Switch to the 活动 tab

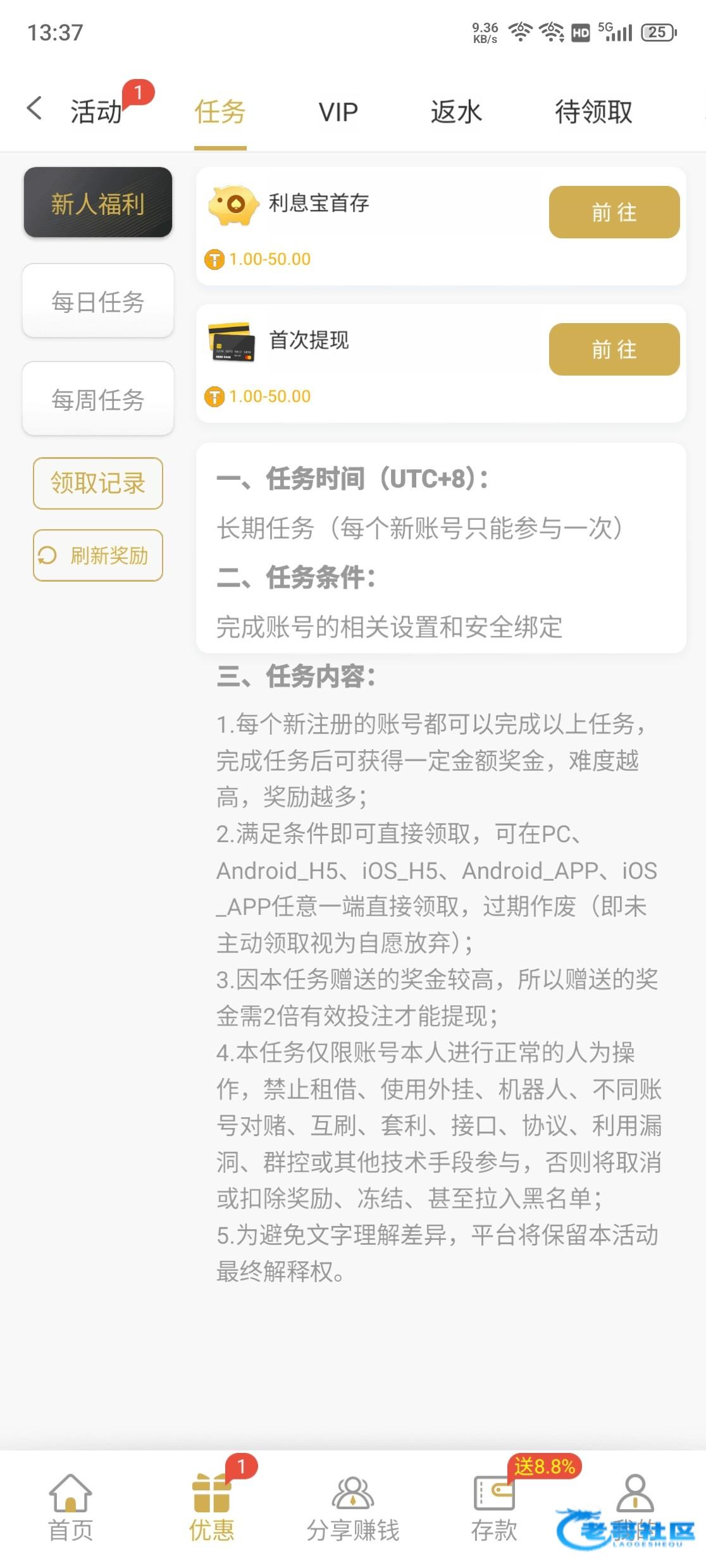(x=96, y=112)
